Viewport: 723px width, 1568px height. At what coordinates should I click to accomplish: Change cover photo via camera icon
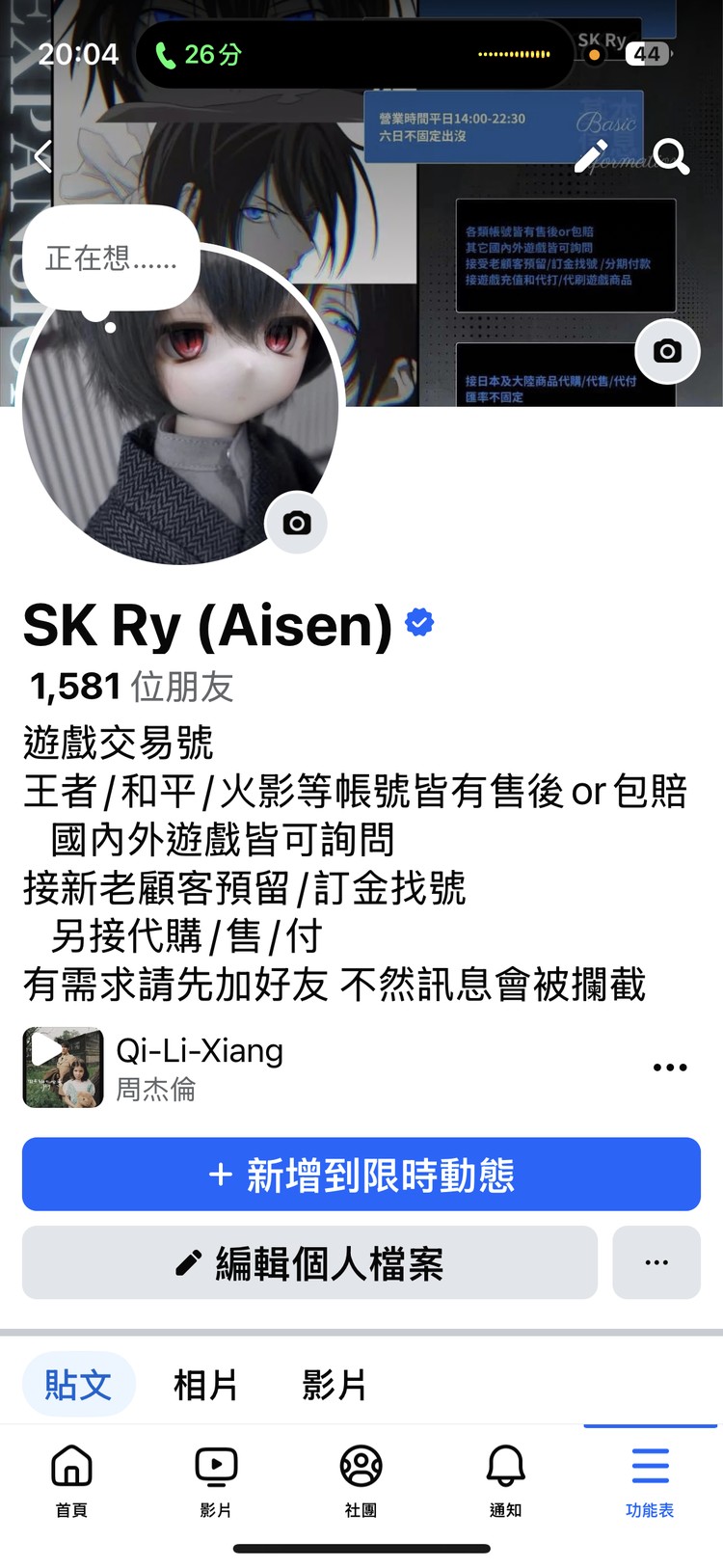coord(667,351)
